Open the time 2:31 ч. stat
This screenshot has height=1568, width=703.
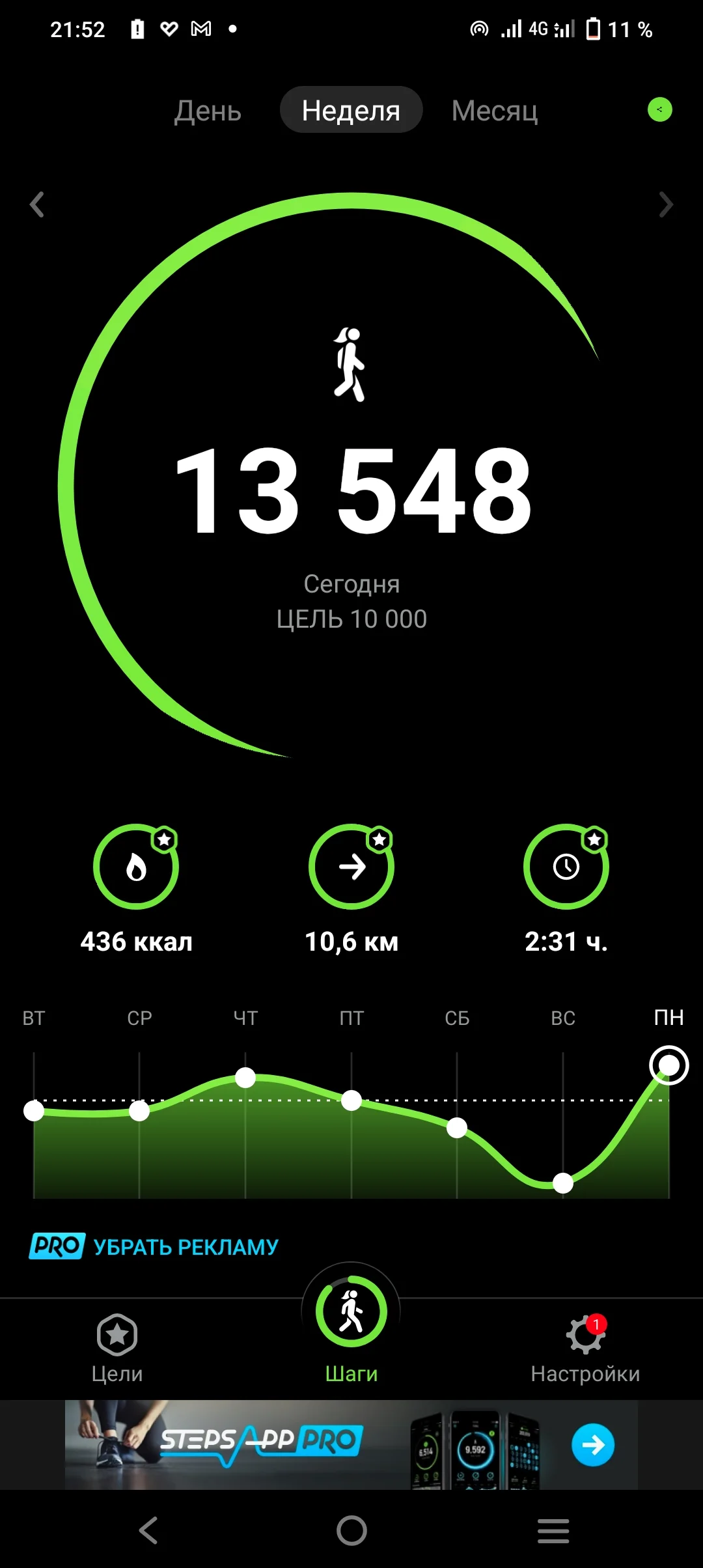(566, 867)
